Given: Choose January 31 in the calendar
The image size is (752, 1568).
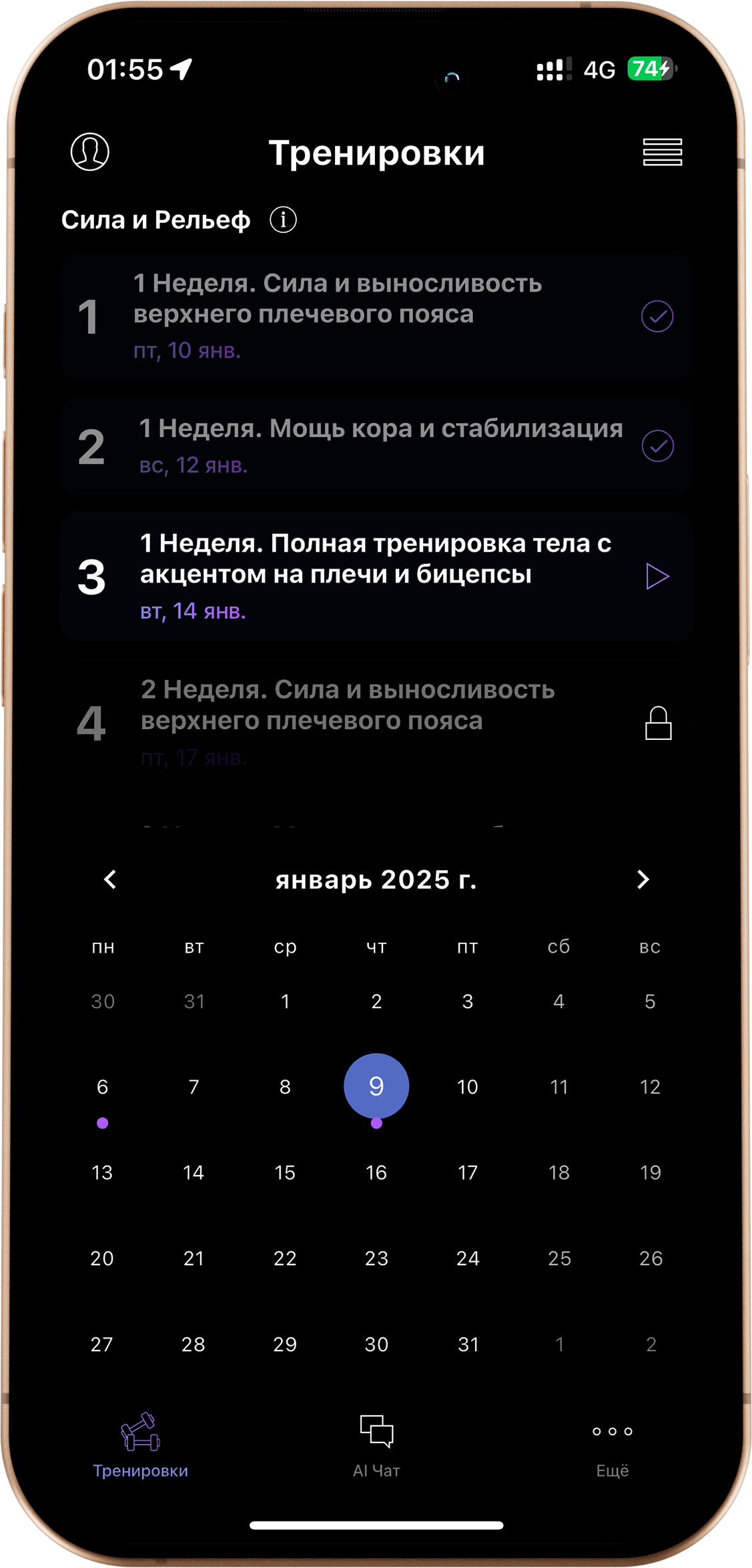Looking at the screenshot, I should click(x=468, y=1344).
